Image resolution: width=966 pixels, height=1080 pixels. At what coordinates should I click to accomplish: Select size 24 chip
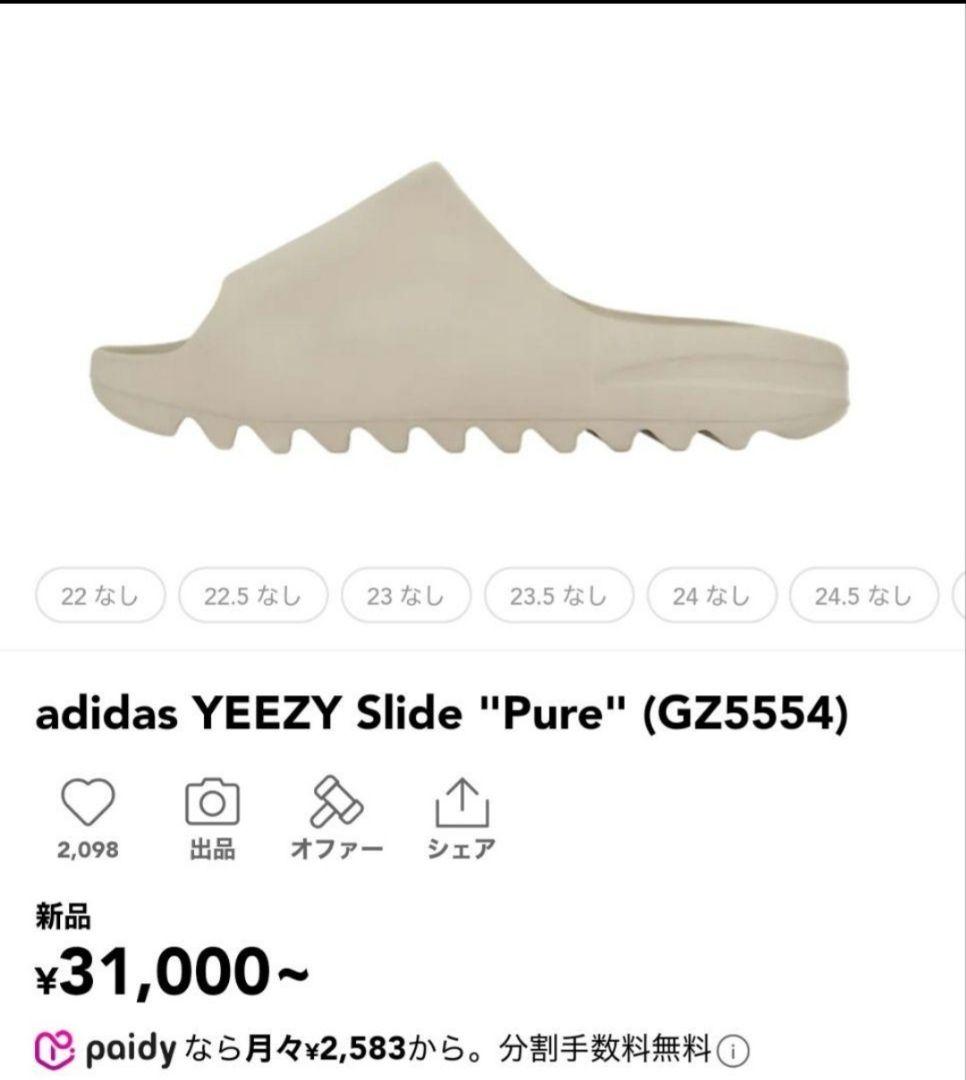pos(711,597)
